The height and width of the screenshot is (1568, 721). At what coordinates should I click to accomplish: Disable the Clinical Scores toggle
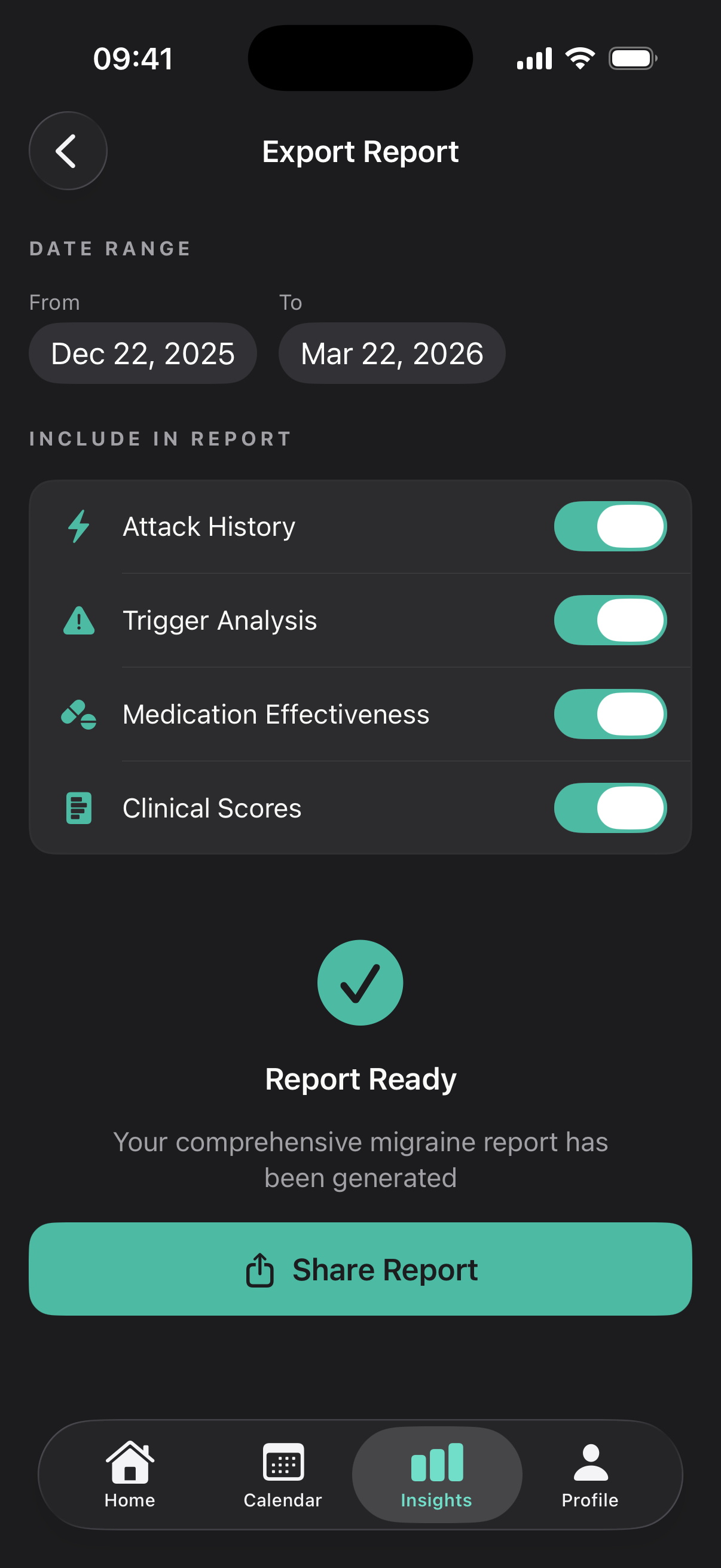[x=610, y=808]
